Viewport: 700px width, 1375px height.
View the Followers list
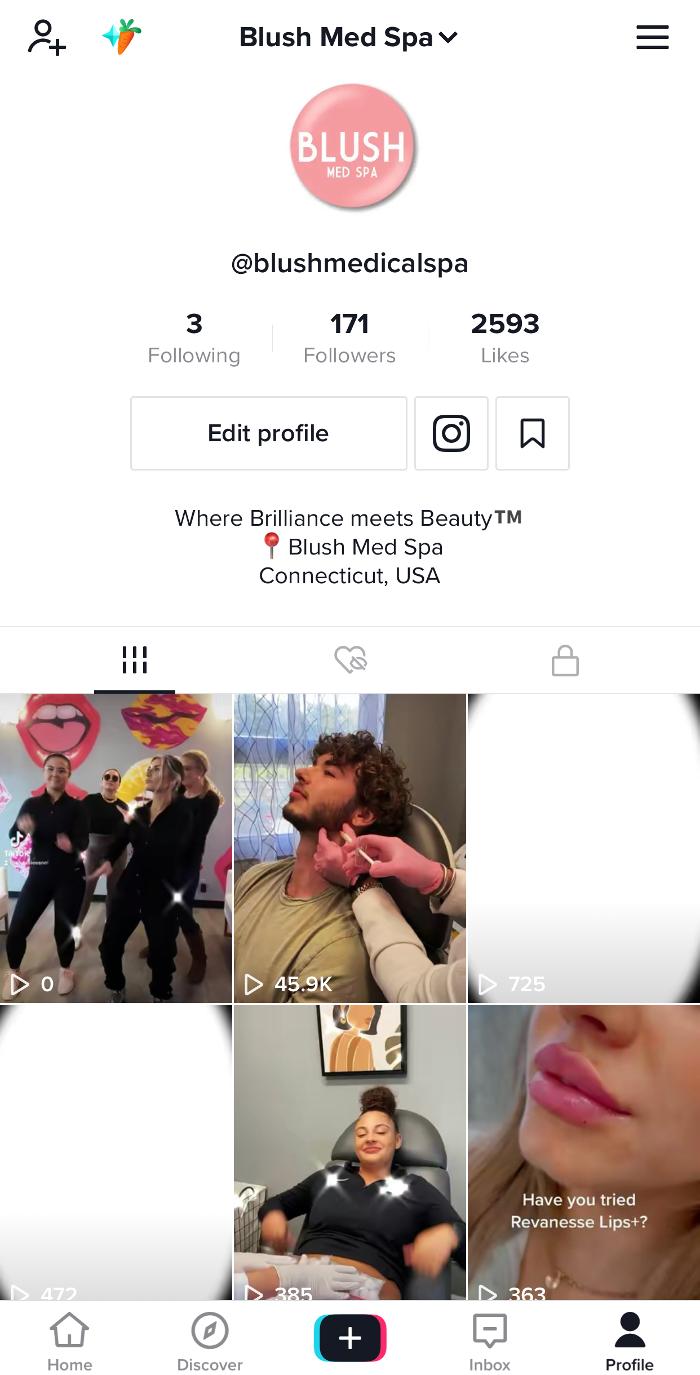coord(349,338)
